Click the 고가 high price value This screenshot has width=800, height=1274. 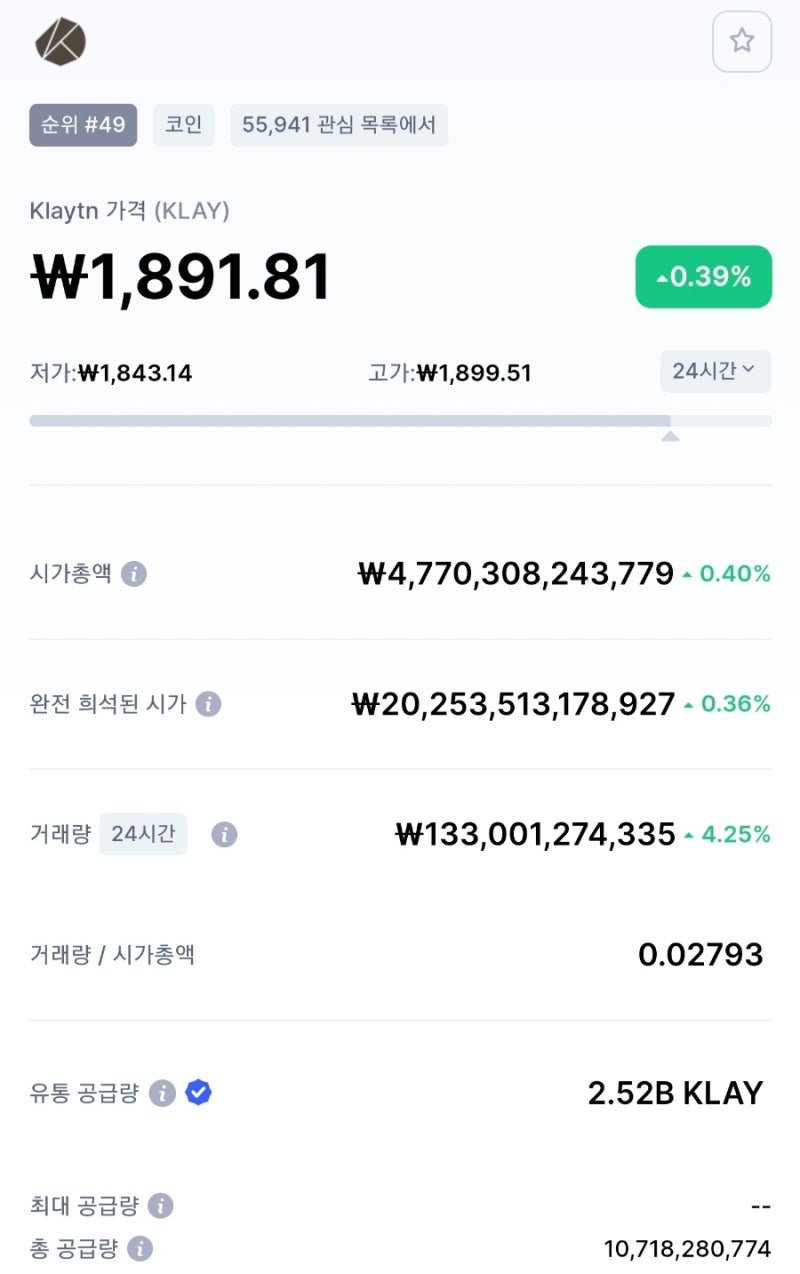[474, 371]
